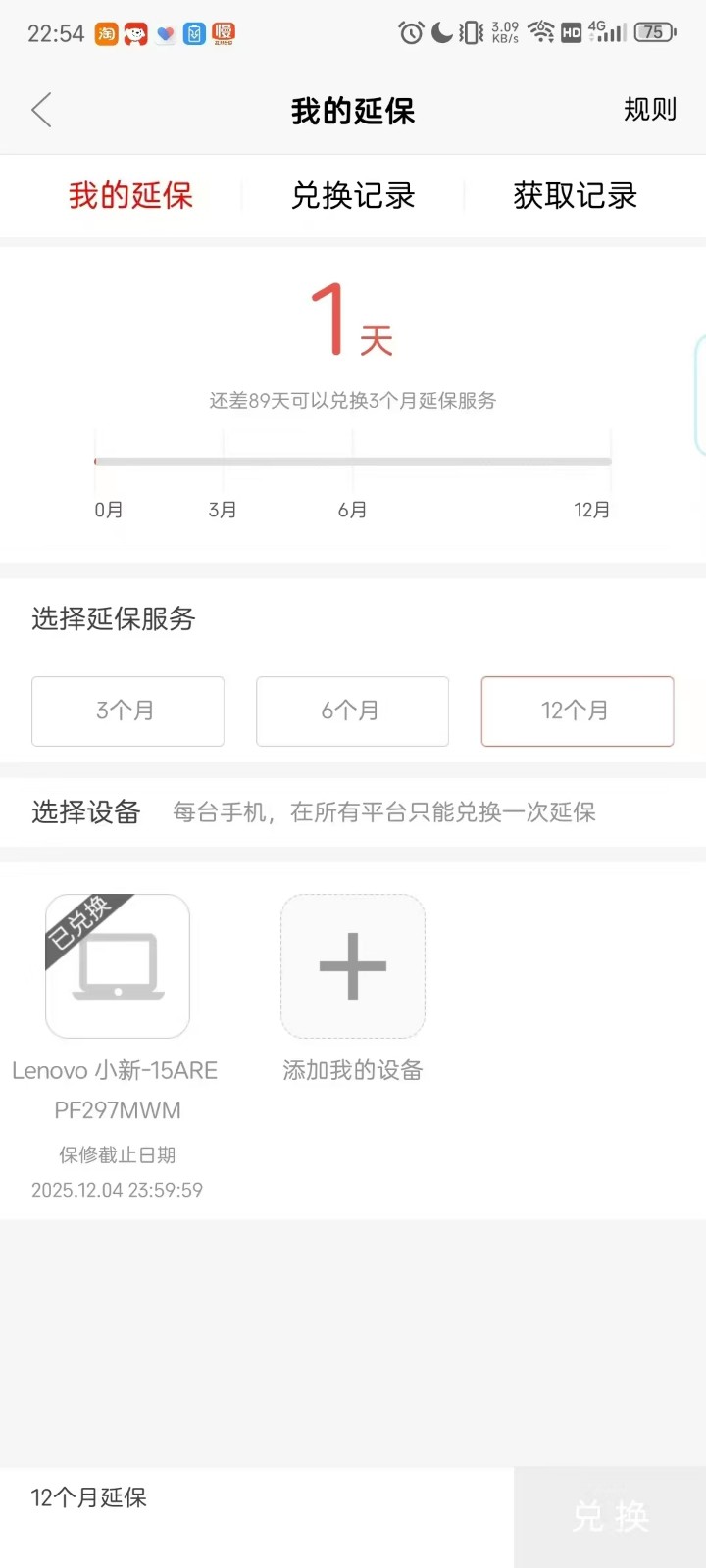Open the 规则 rules page
The width and height of the screenshot is (706, 1568).
click(650, 109)
